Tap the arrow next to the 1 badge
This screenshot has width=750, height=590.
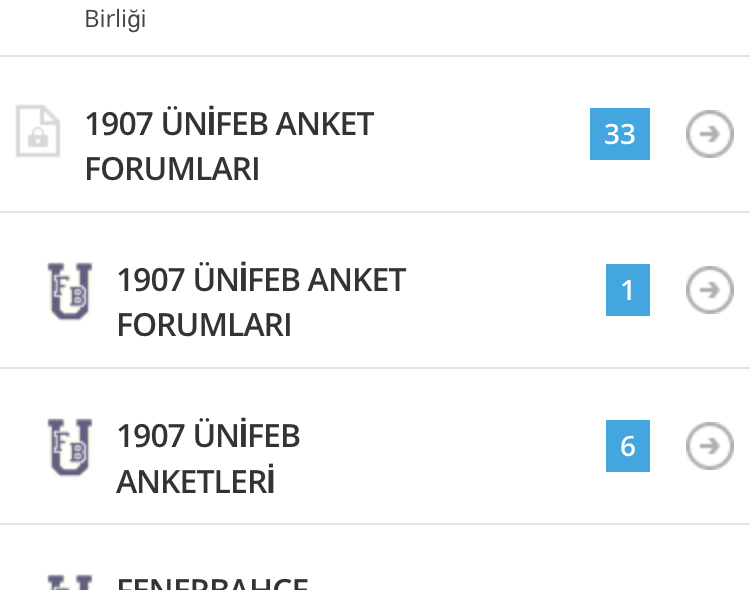(x=709, y=290)
